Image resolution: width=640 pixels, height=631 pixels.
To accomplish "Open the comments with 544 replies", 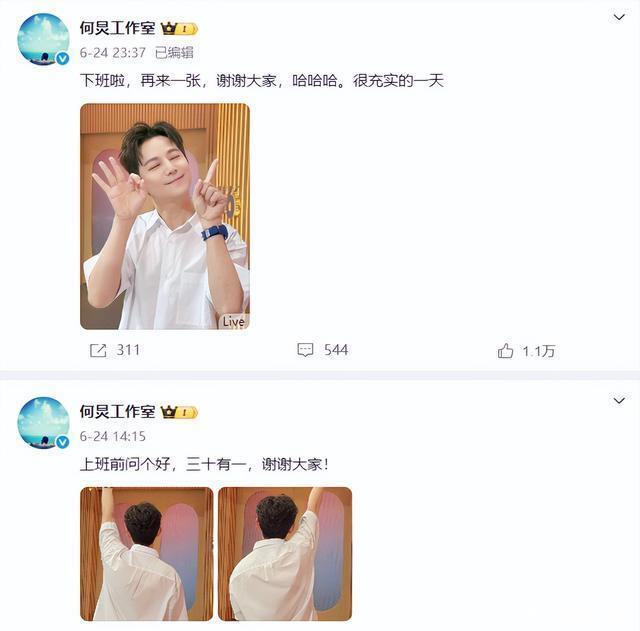I will 323,350.
